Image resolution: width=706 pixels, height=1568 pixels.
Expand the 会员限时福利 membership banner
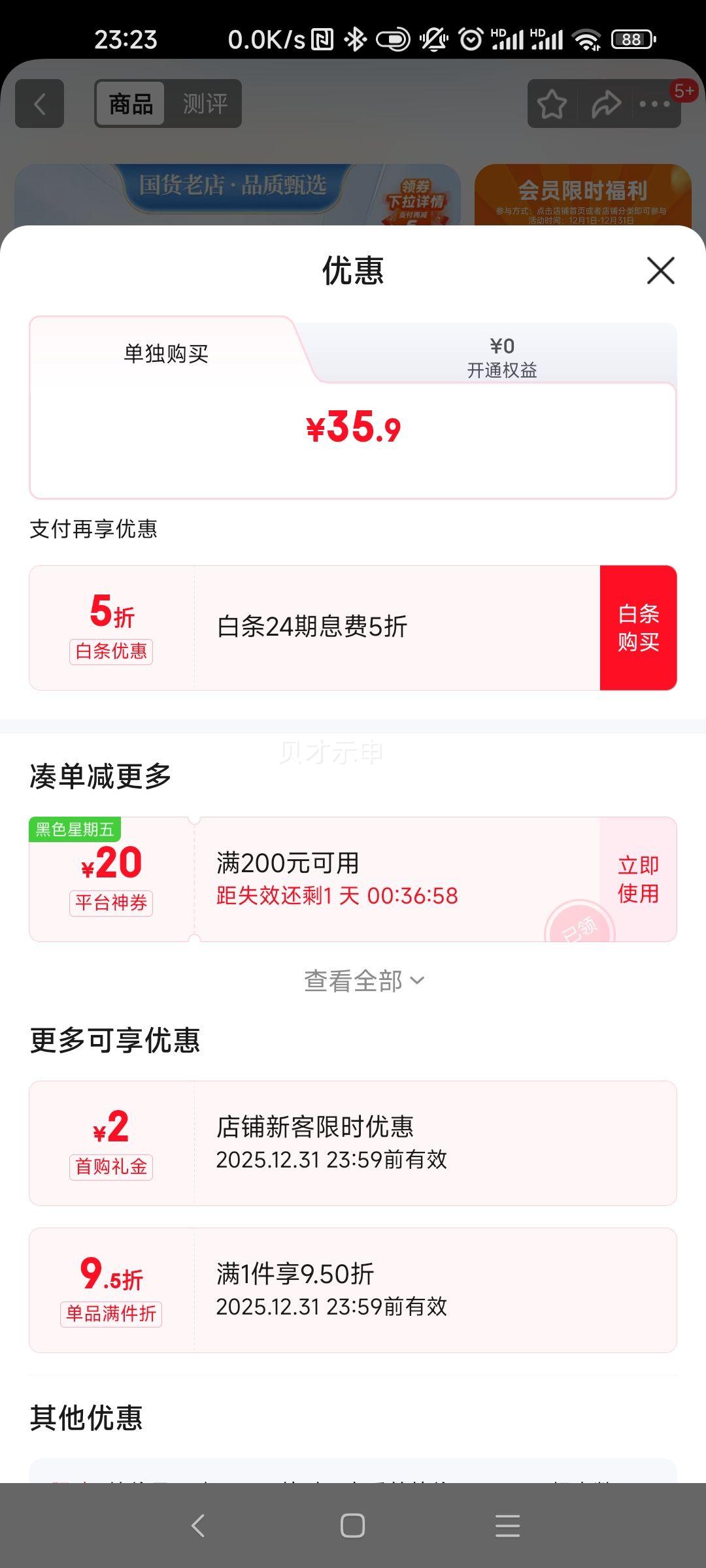pyautogui.click(x=580, y=191)
